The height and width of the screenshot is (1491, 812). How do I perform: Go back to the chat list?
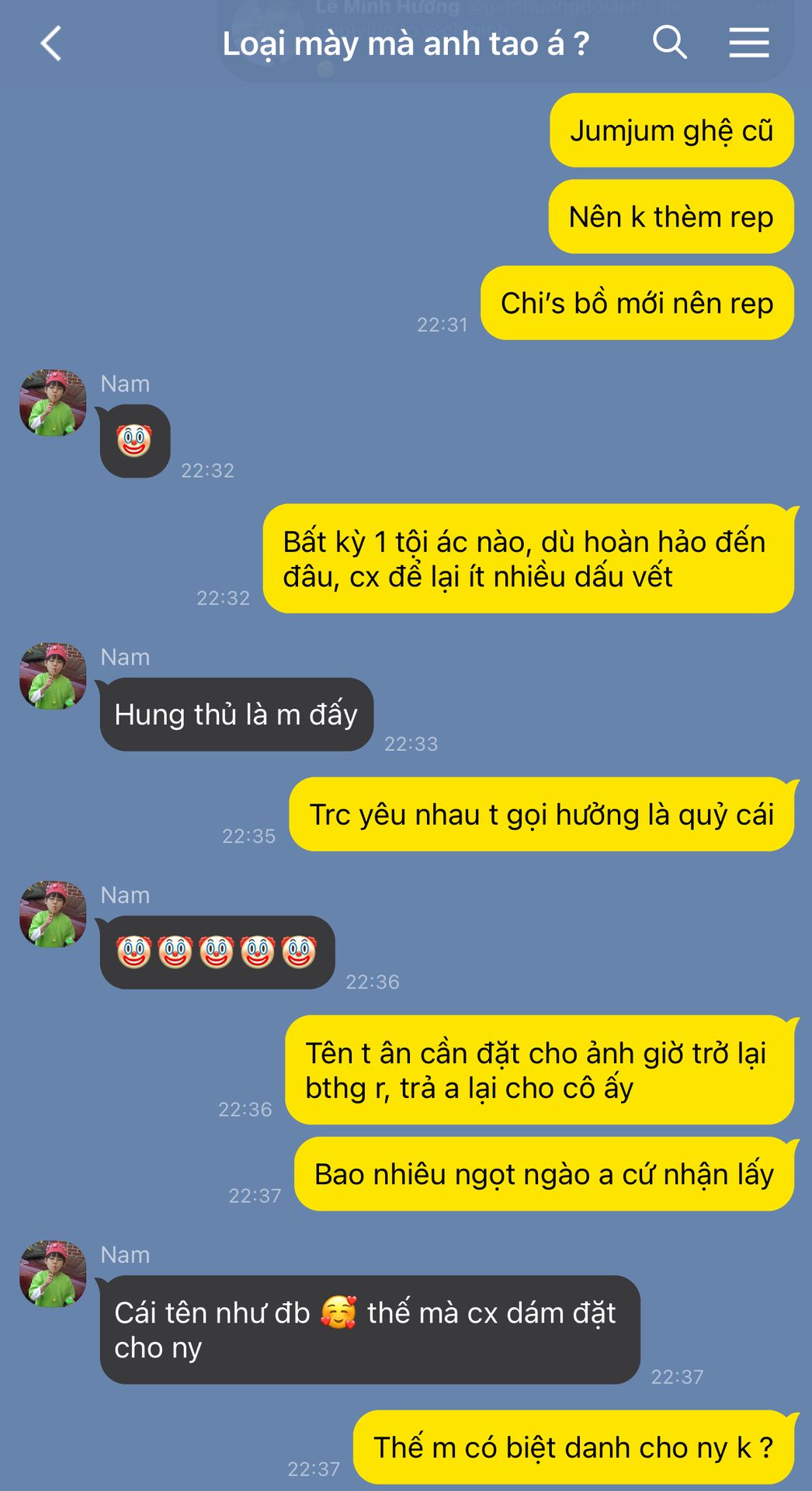click(x=51, y=43)
